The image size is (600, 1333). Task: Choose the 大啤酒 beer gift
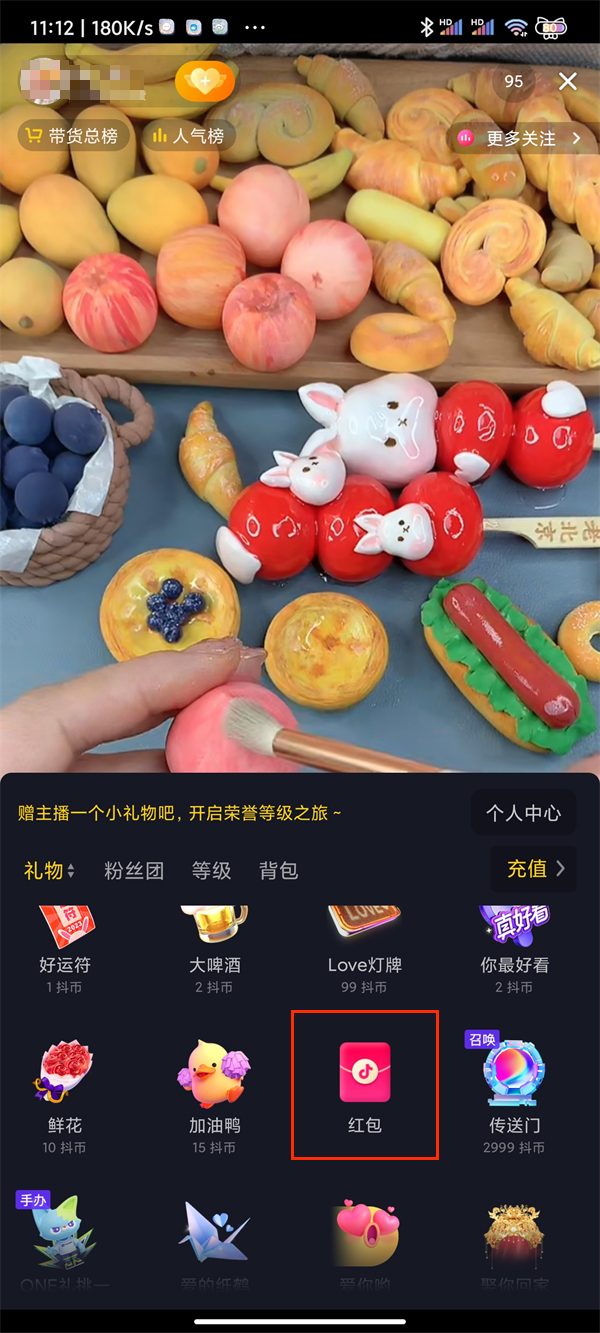pos(214,945)
